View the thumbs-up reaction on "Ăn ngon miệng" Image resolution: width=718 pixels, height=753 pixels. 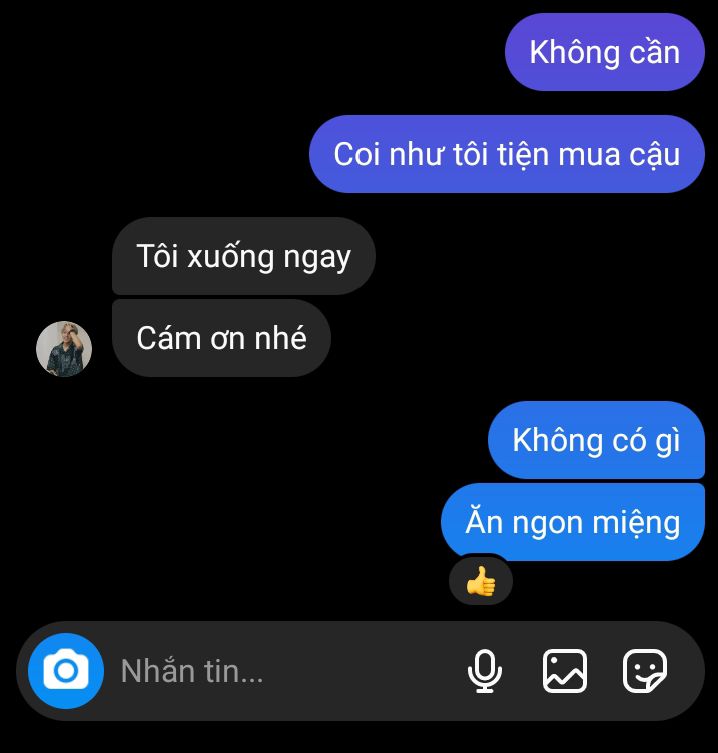point(481,581)
